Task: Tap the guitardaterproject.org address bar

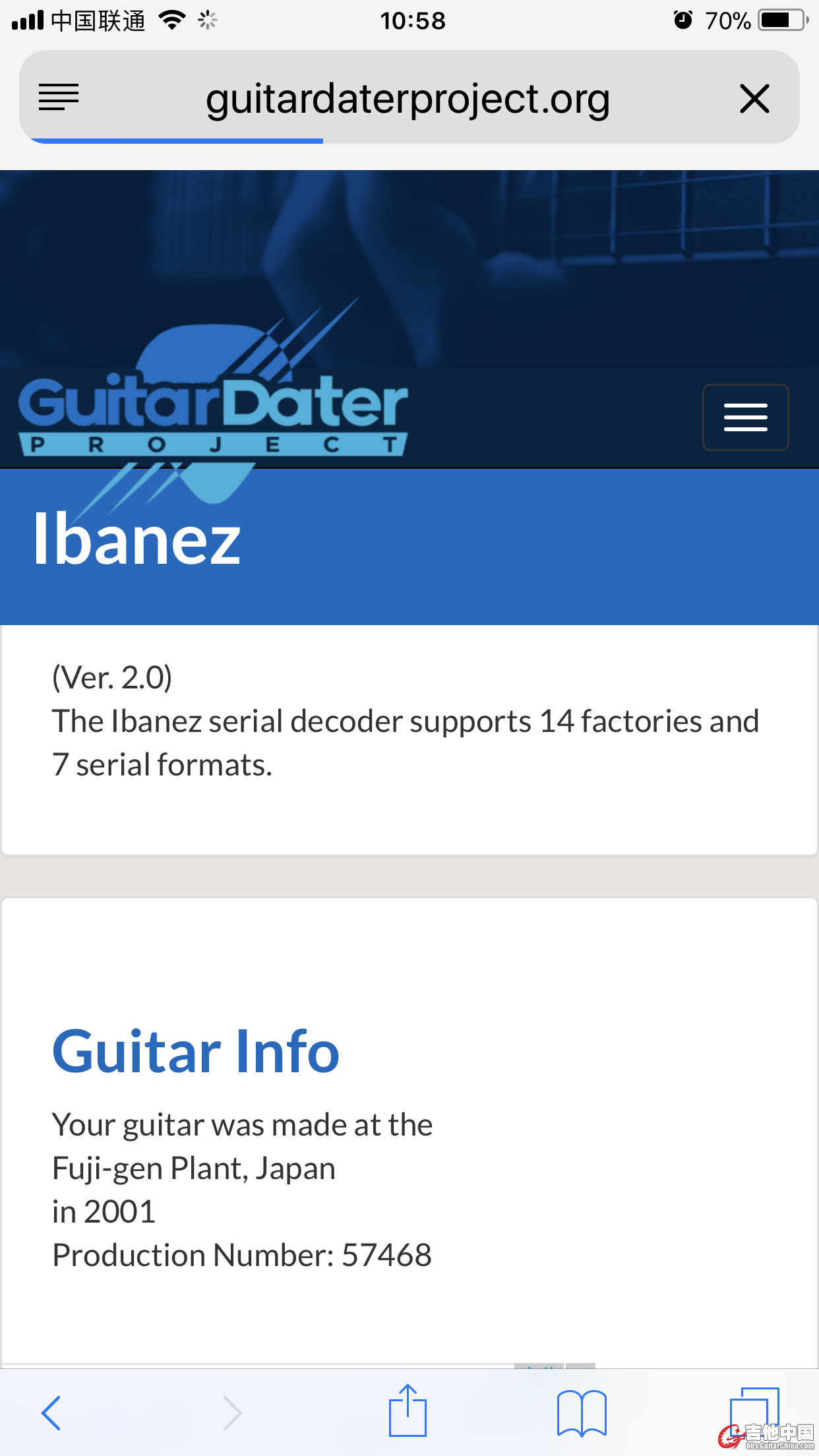Action: [x=408, y=99]
